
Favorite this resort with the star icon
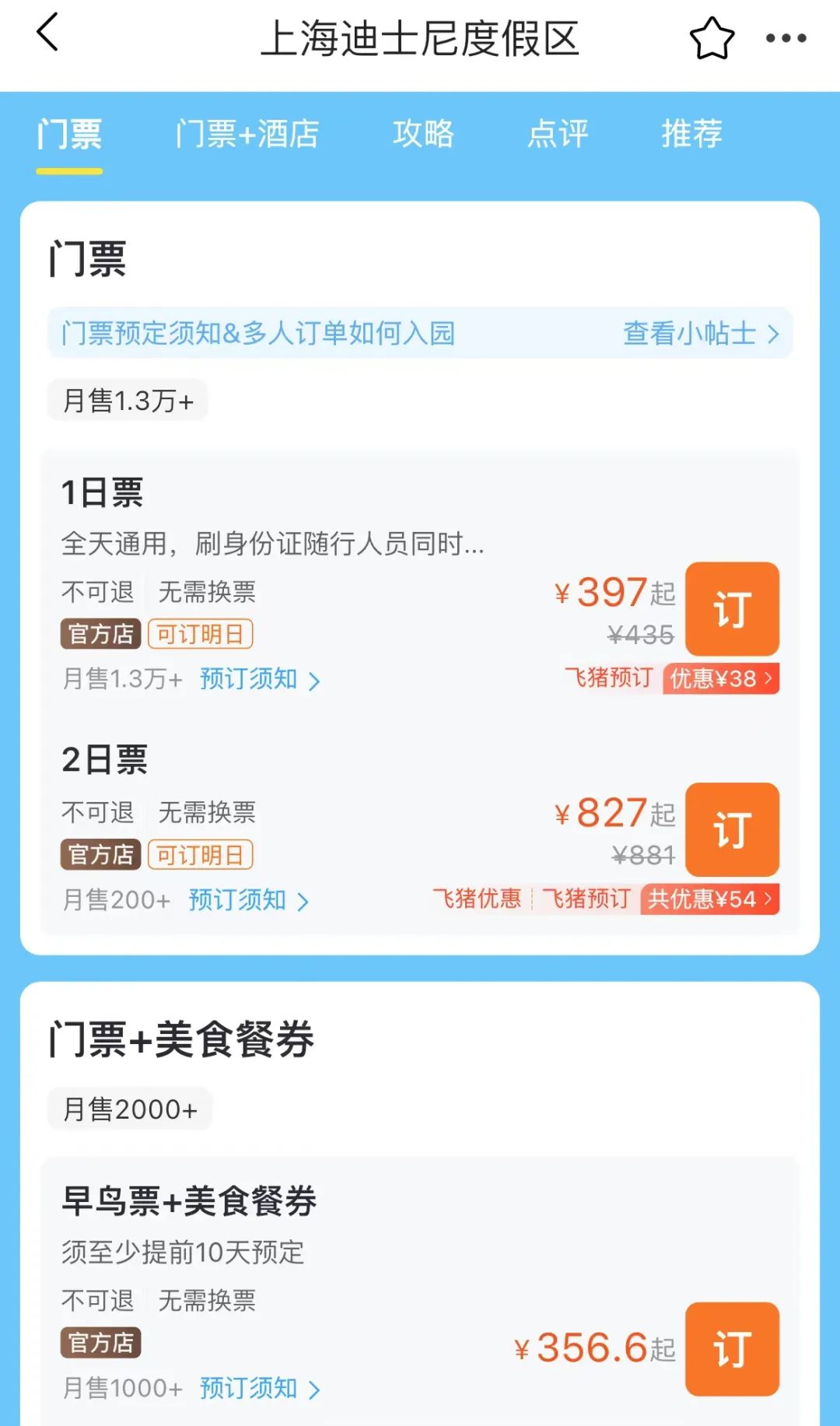712,37
